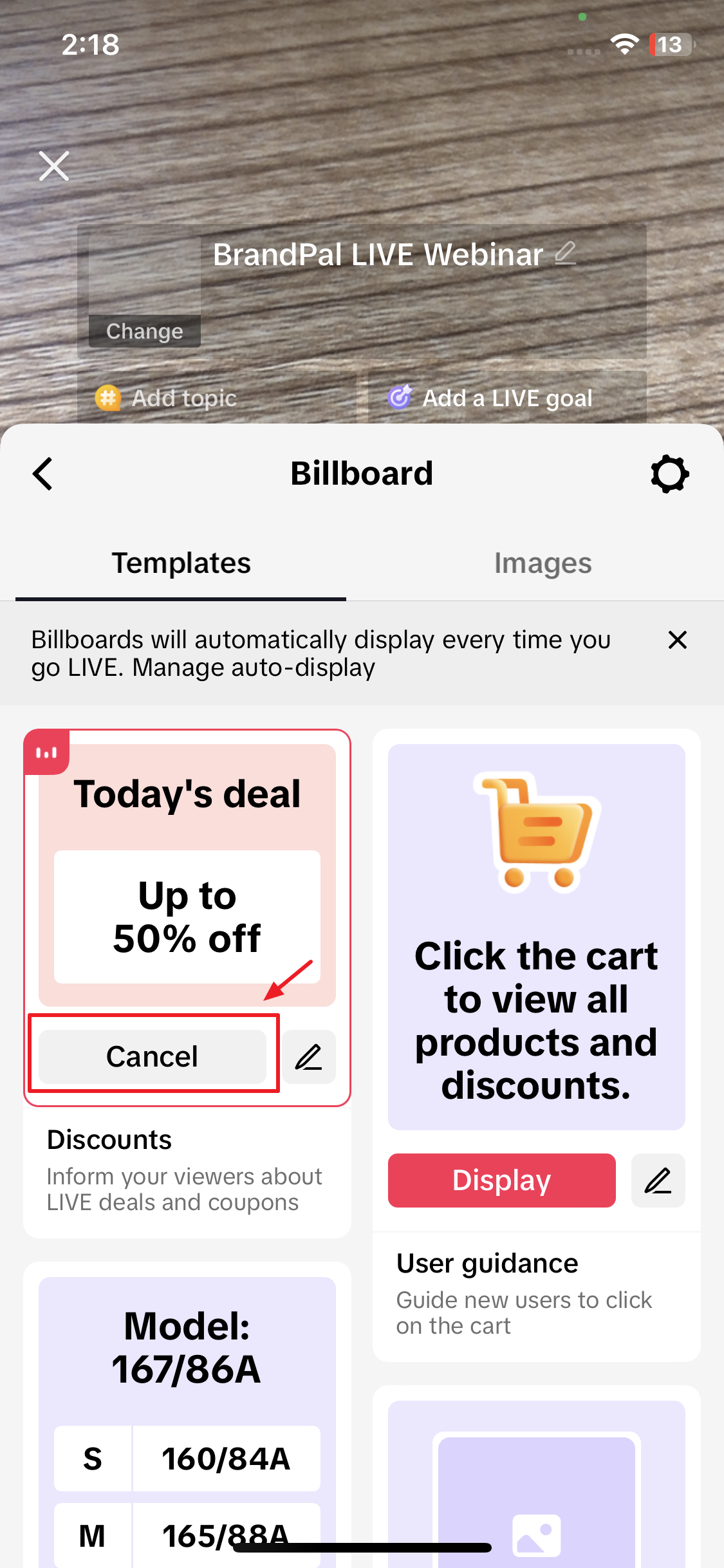The height and width of the screenshot is (1568, 724).
Task: Add a topic to the LIVE
Action: [x=184, y=398]
